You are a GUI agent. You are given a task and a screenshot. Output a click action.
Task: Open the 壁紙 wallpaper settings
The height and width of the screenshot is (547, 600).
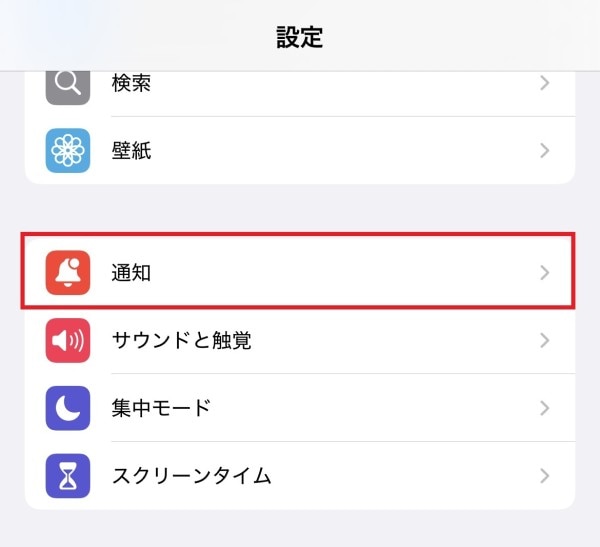[x=300, y=151]
